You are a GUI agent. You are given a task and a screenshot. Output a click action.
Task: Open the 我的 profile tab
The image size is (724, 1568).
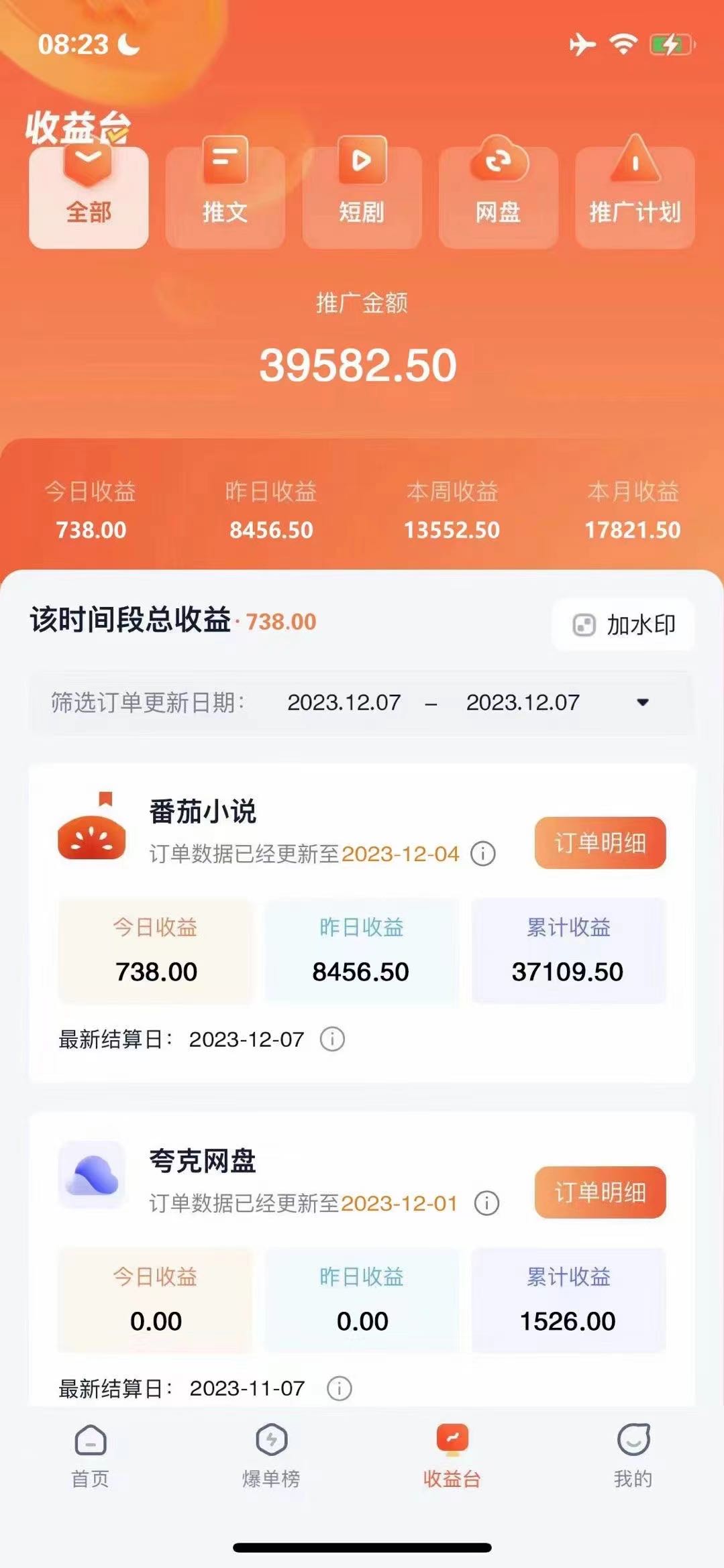pyautogui.click(x=633, y=1454)
